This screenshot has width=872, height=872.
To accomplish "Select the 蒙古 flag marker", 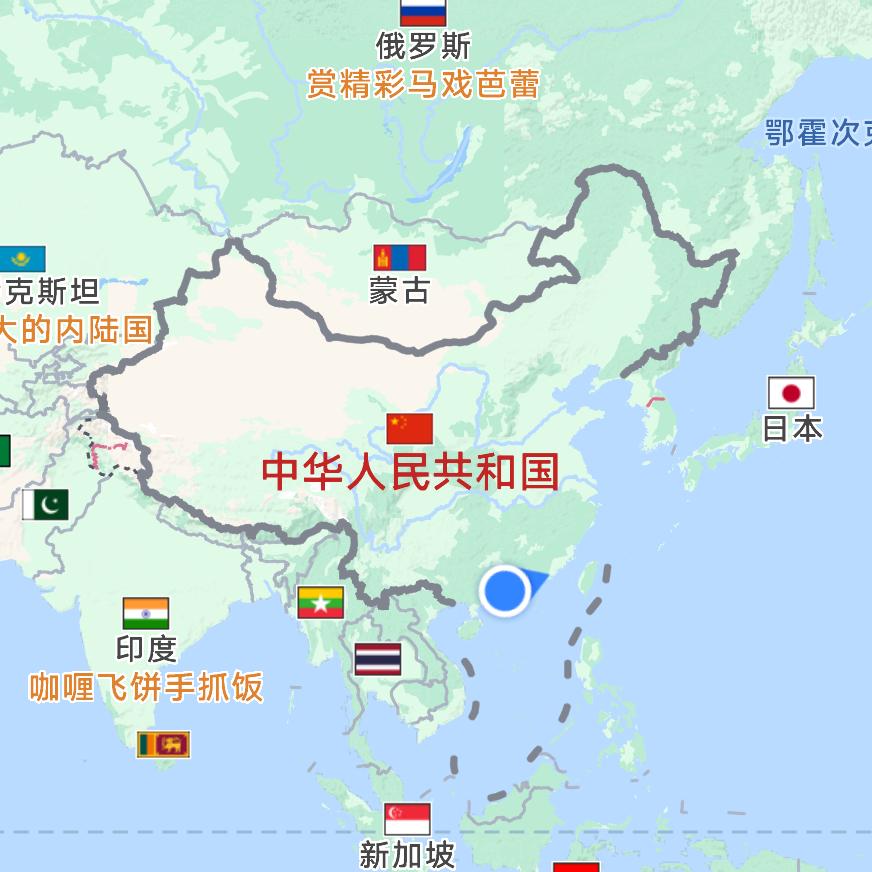I will click(x=400, y=258).
